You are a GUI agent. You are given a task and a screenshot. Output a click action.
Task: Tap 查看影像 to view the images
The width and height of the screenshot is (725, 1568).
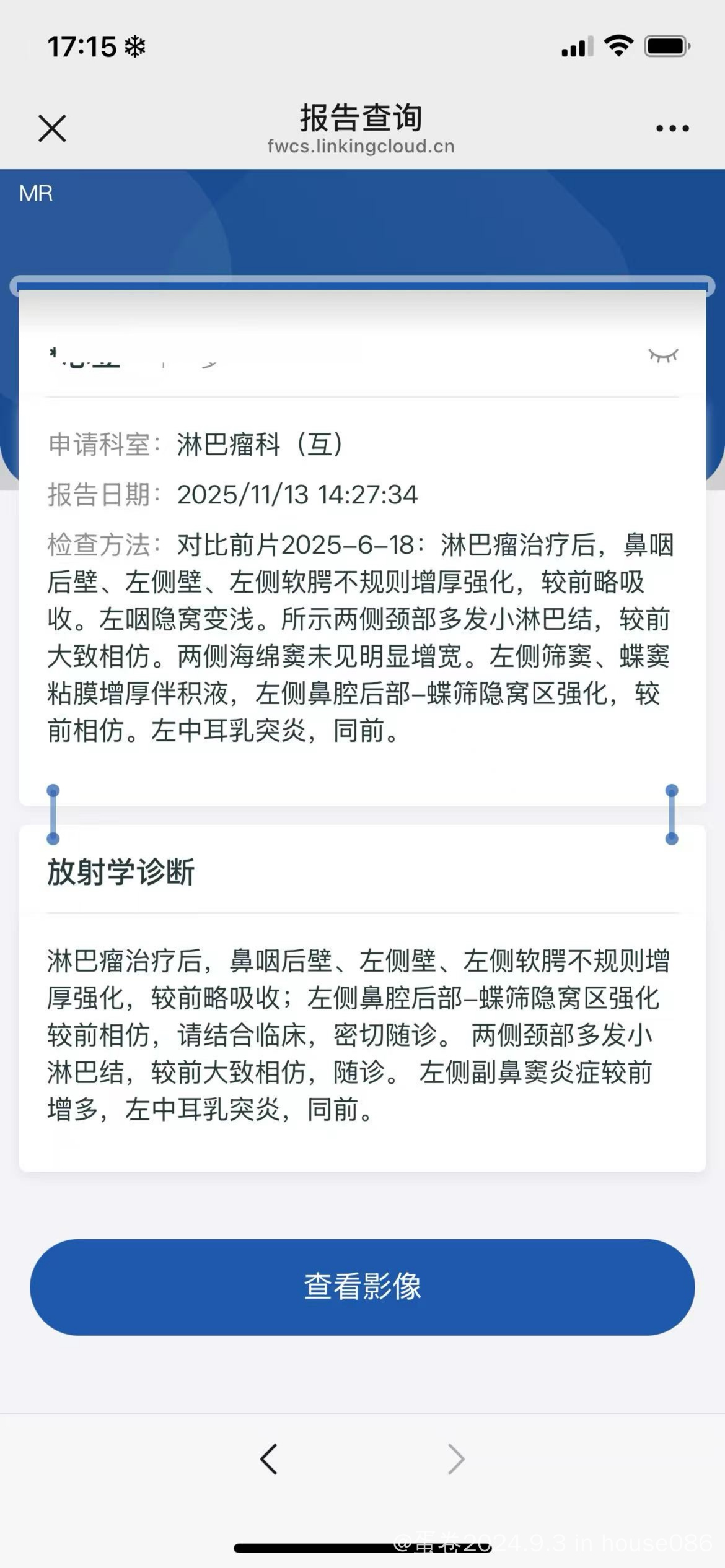pyautogui.click(x=362, y=1287)
